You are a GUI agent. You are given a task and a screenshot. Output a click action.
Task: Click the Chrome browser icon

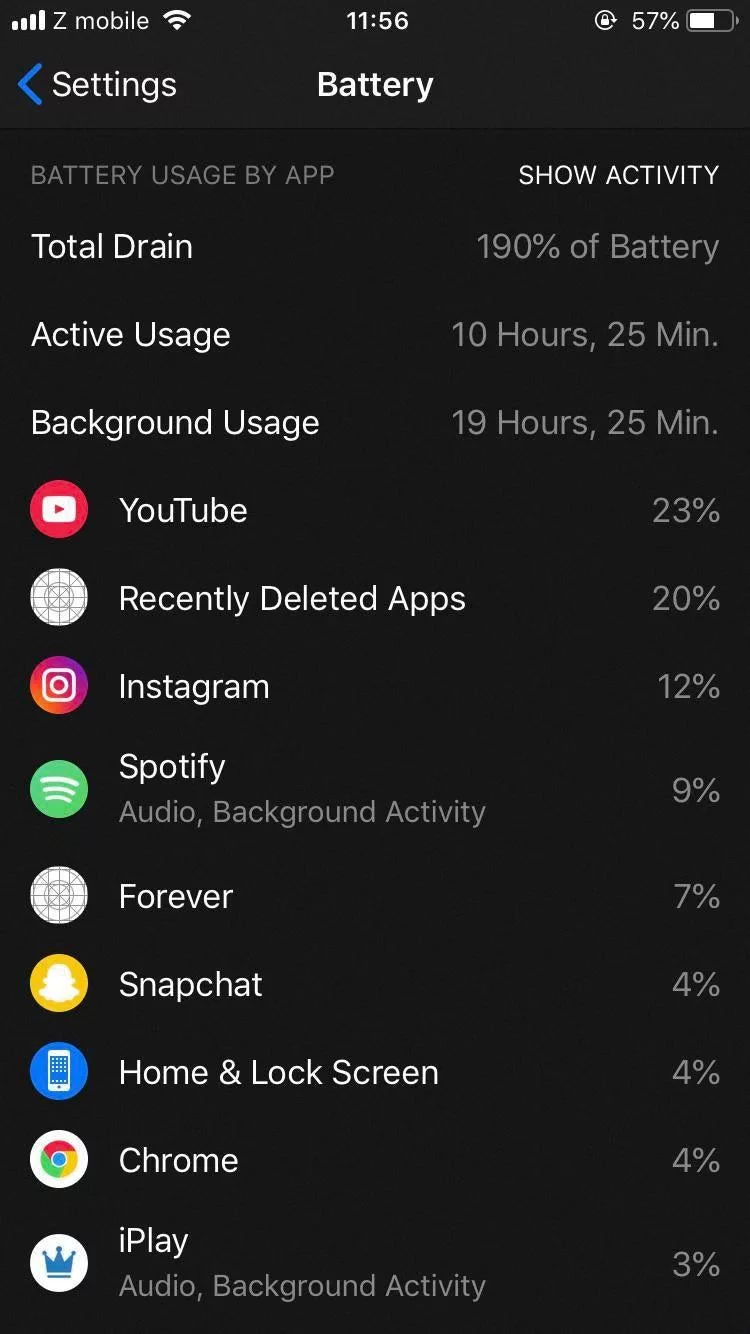coord(59,1160)
